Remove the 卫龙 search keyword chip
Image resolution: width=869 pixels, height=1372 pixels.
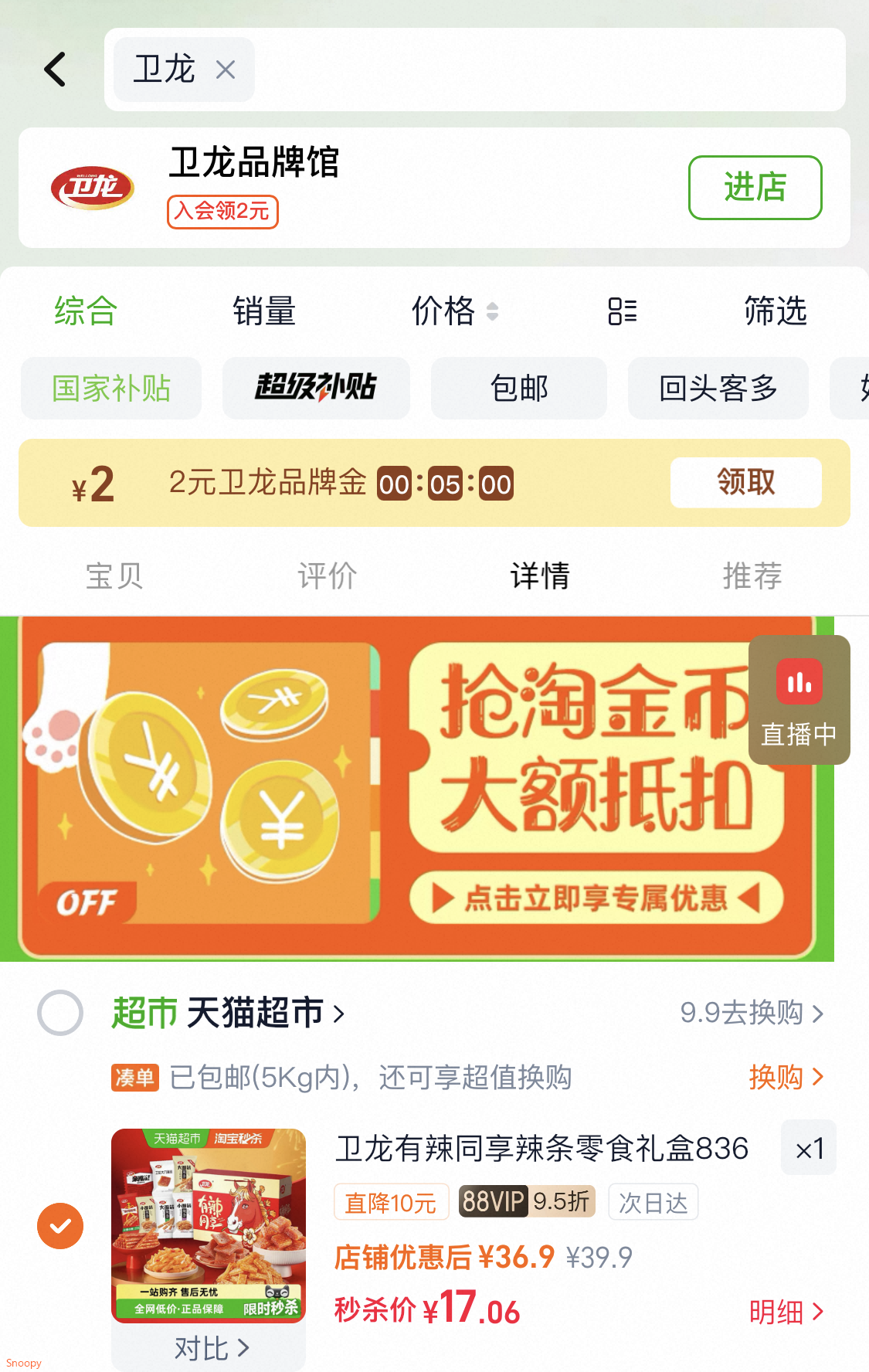(x=226, y=70)
